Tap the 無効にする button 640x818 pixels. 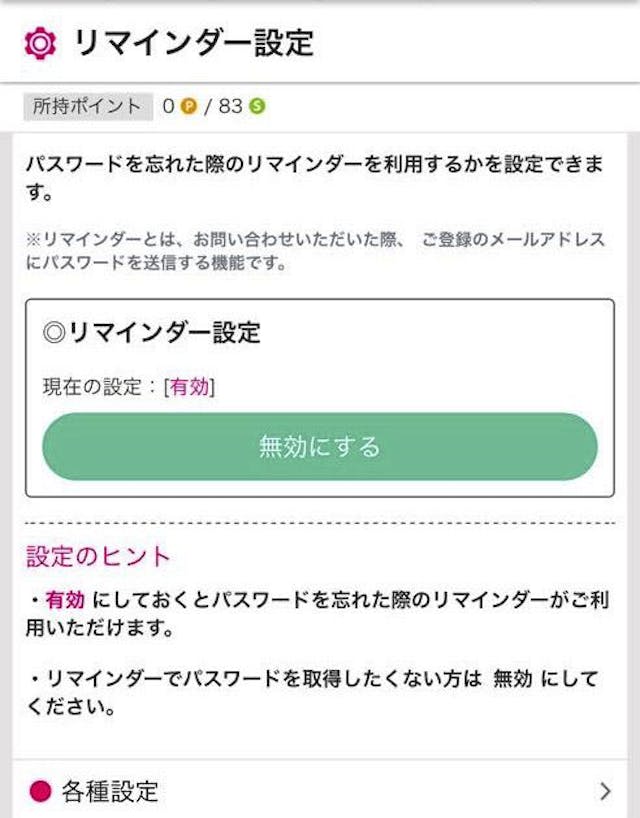[319, 446]
